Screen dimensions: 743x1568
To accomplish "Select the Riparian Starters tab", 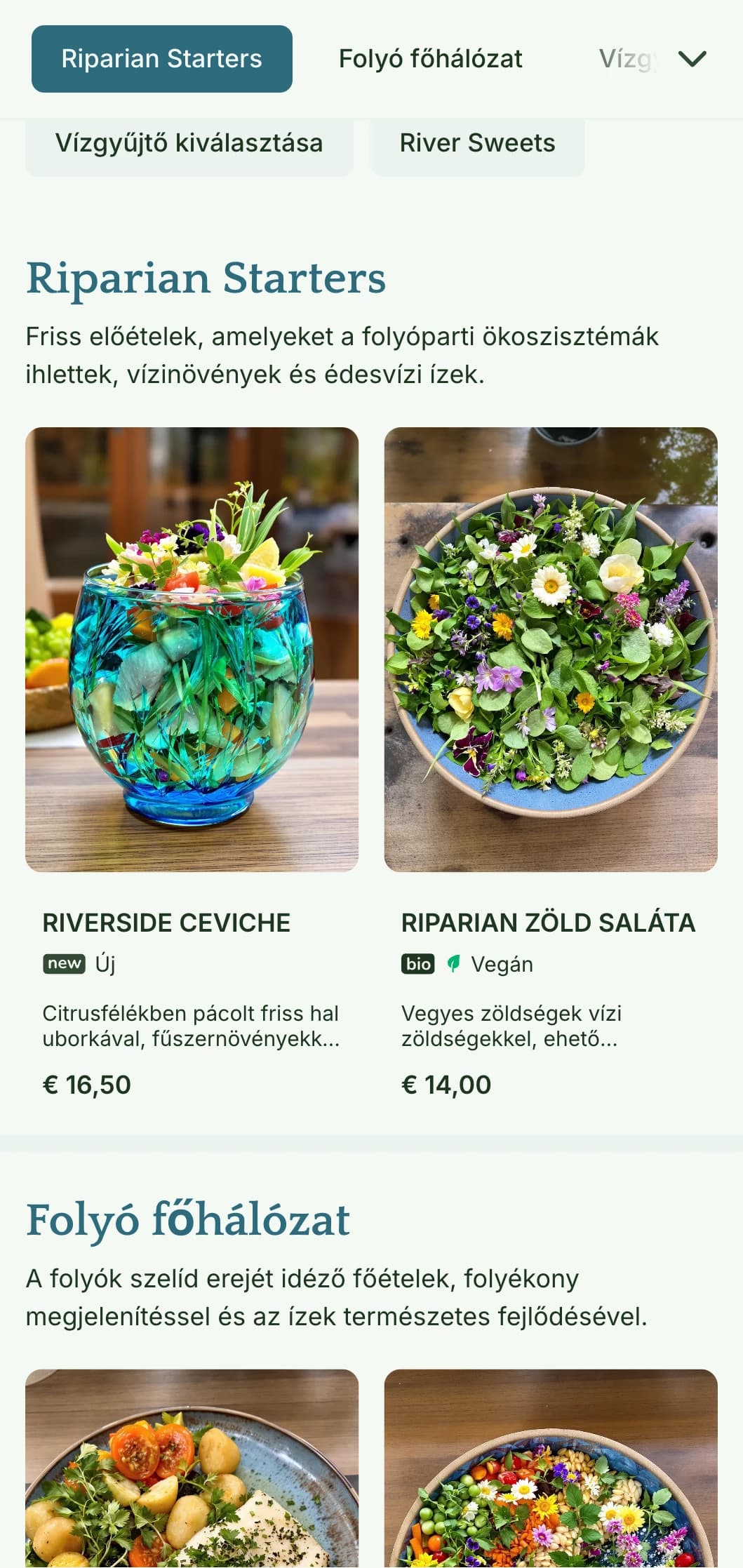I will 161,59.
